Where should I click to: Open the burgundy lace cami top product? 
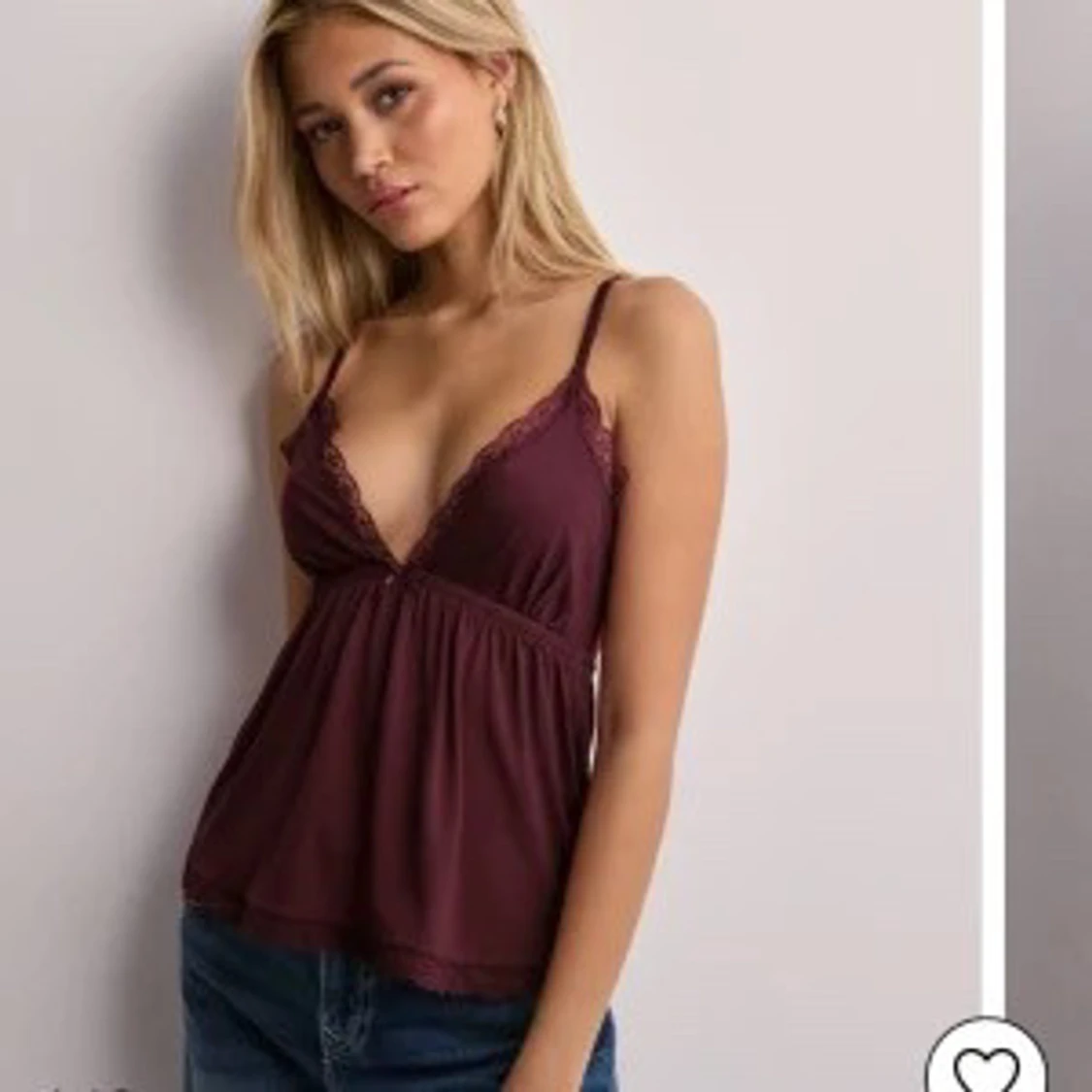pos(492,546)
